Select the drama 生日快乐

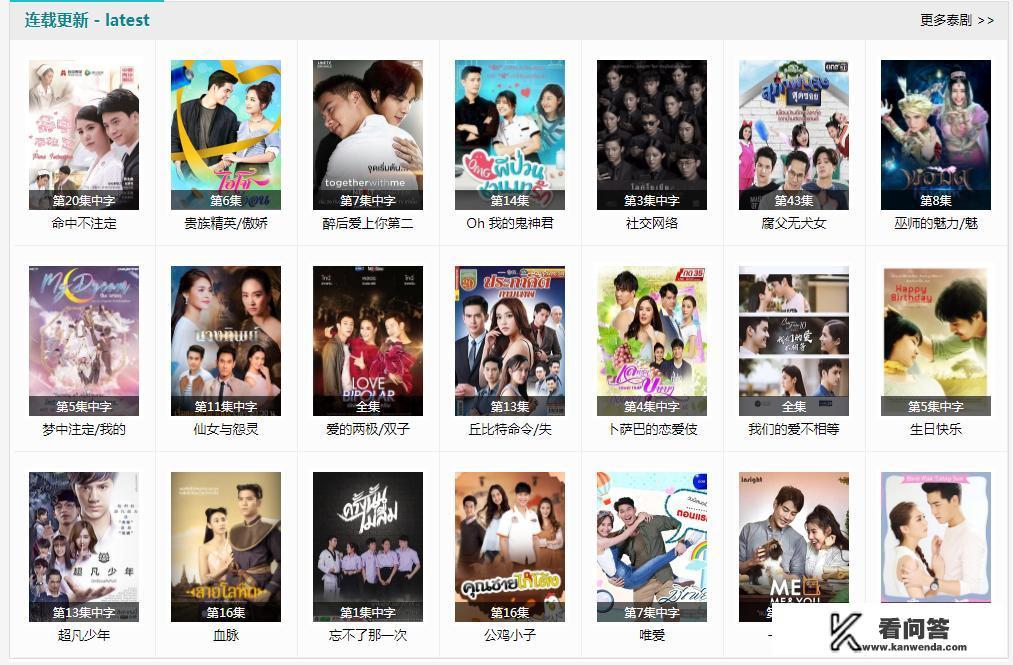click(936, 340)
